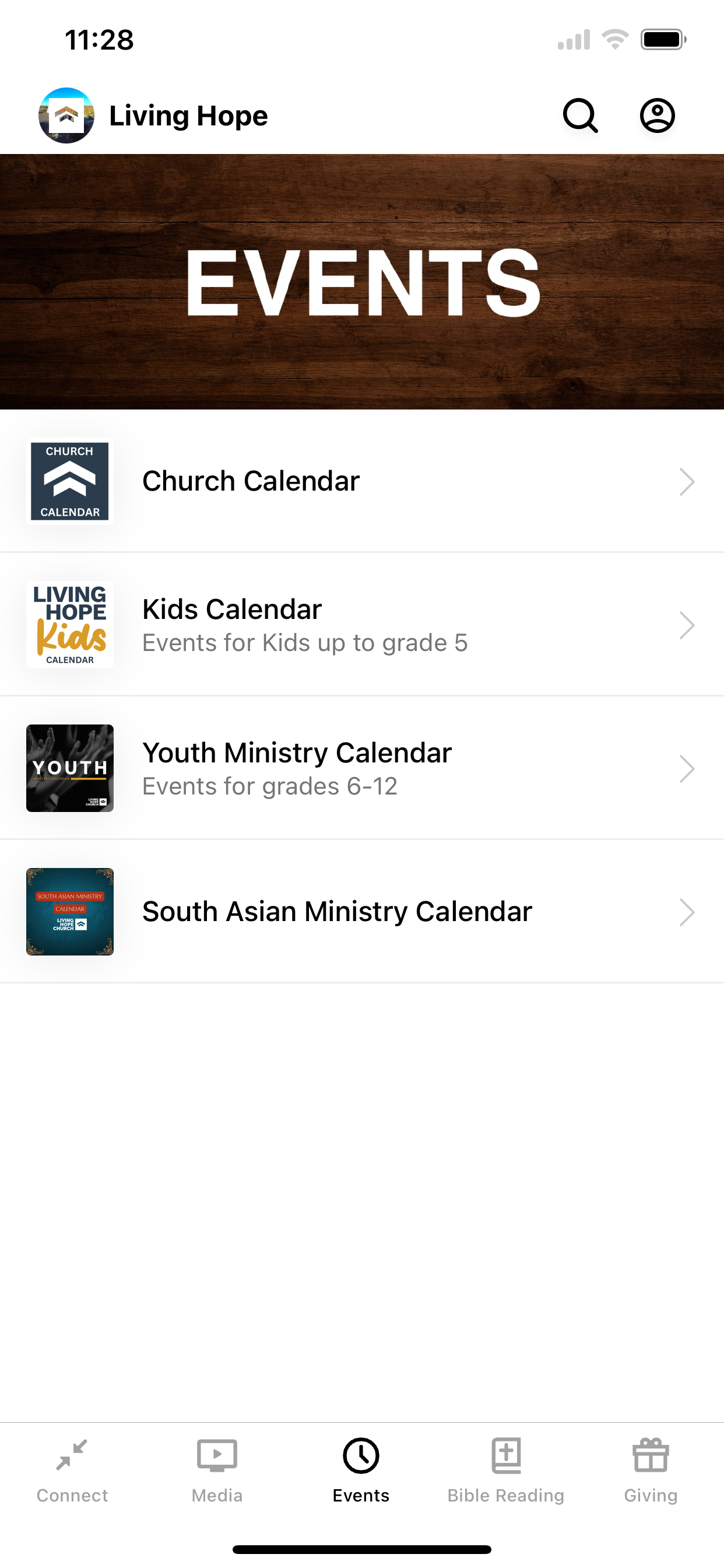
Task: Open the Giving tab
Action: pos(651,1470)
